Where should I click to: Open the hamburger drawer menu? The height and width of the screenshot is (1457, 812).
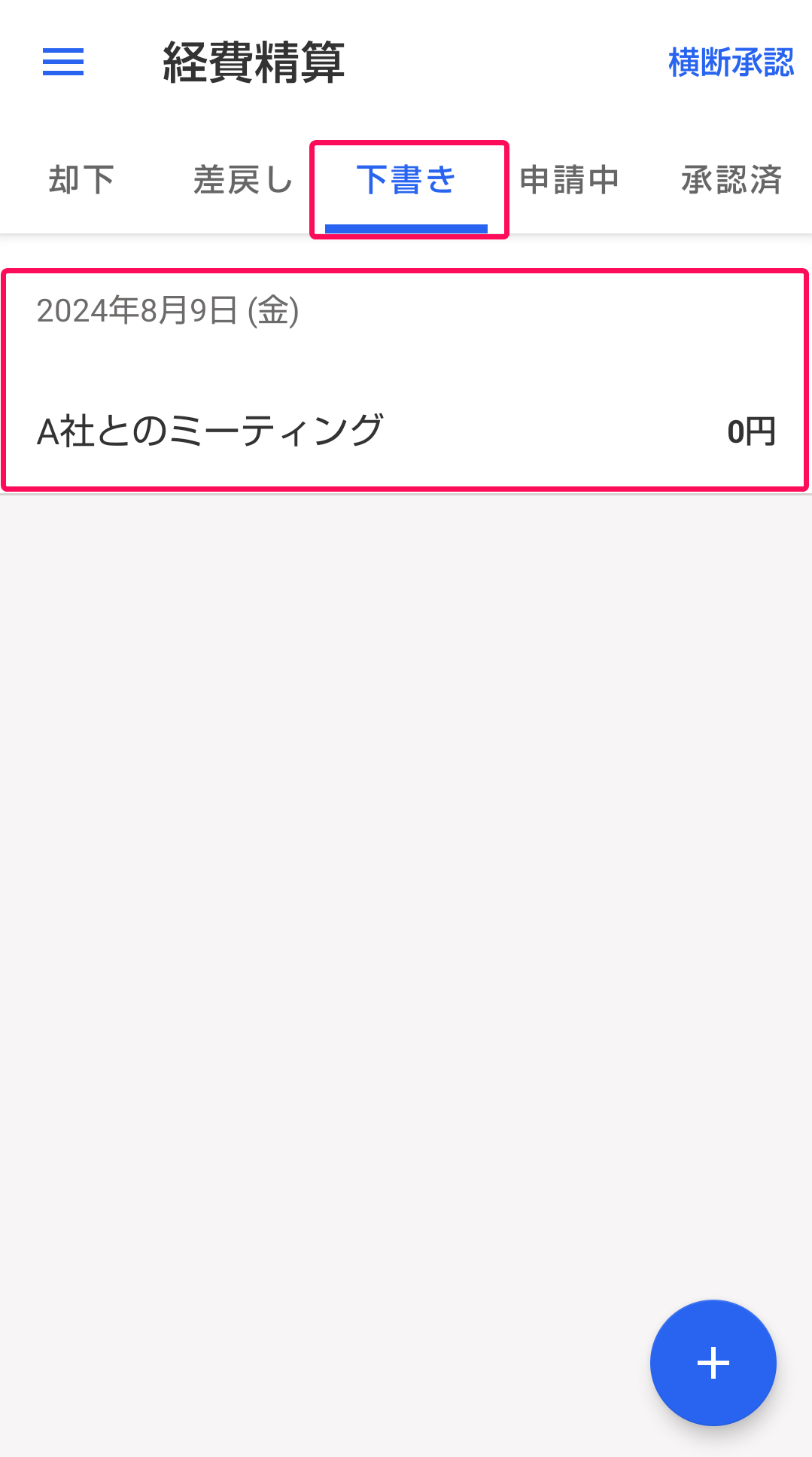(x=63, y=62)
